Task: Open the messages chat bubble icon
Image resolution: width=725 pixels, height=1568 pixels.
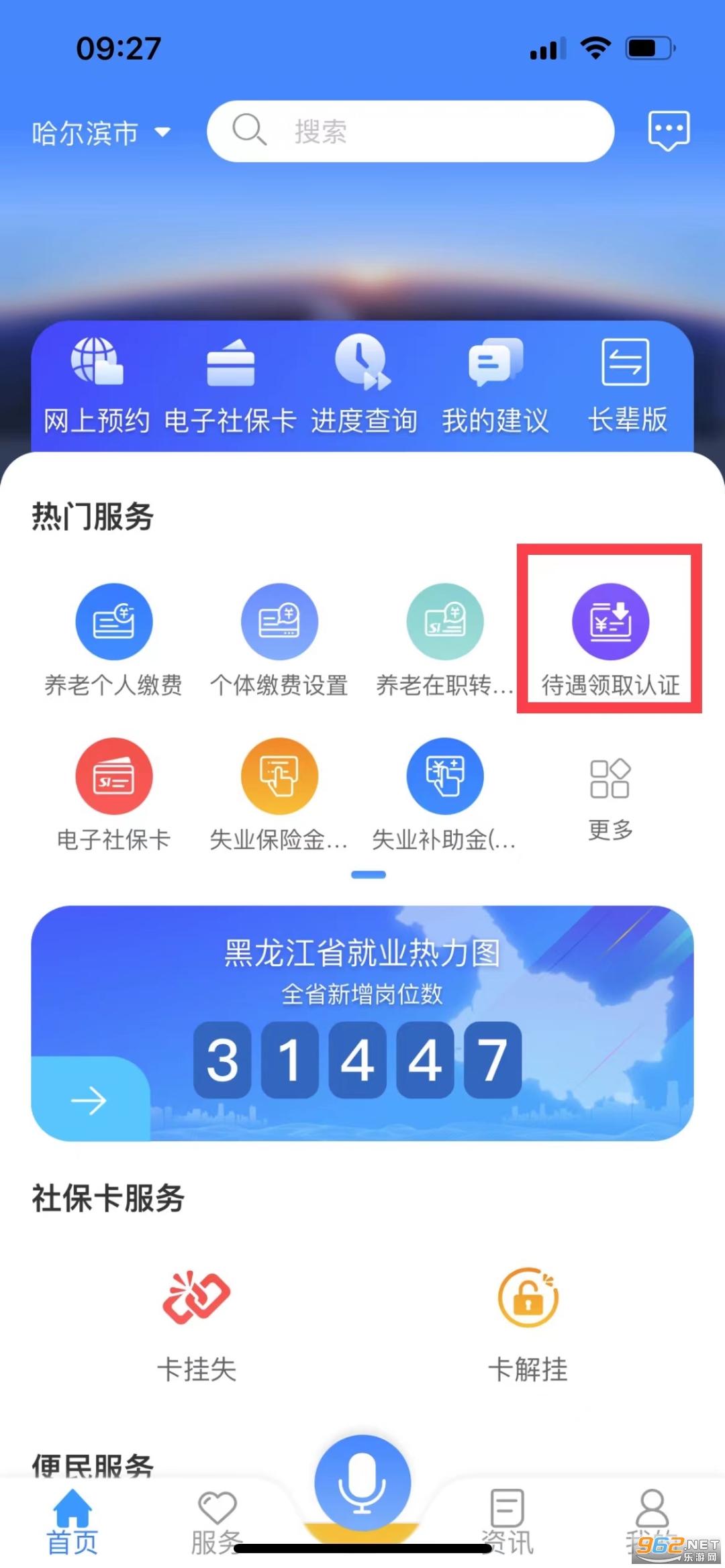Action: [x=668, y=130]
